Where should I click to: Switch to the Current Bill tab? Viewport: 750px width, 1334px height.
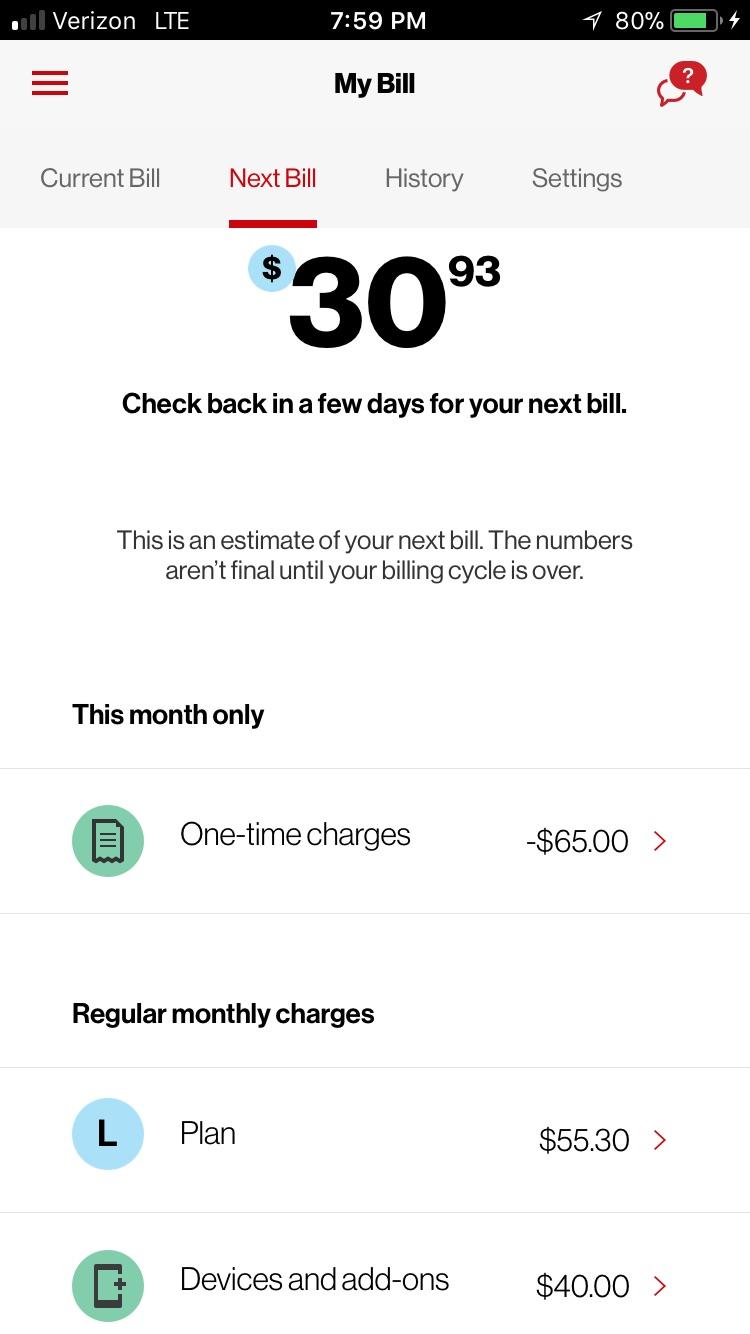pyautogui.click(x=100, y=178)
